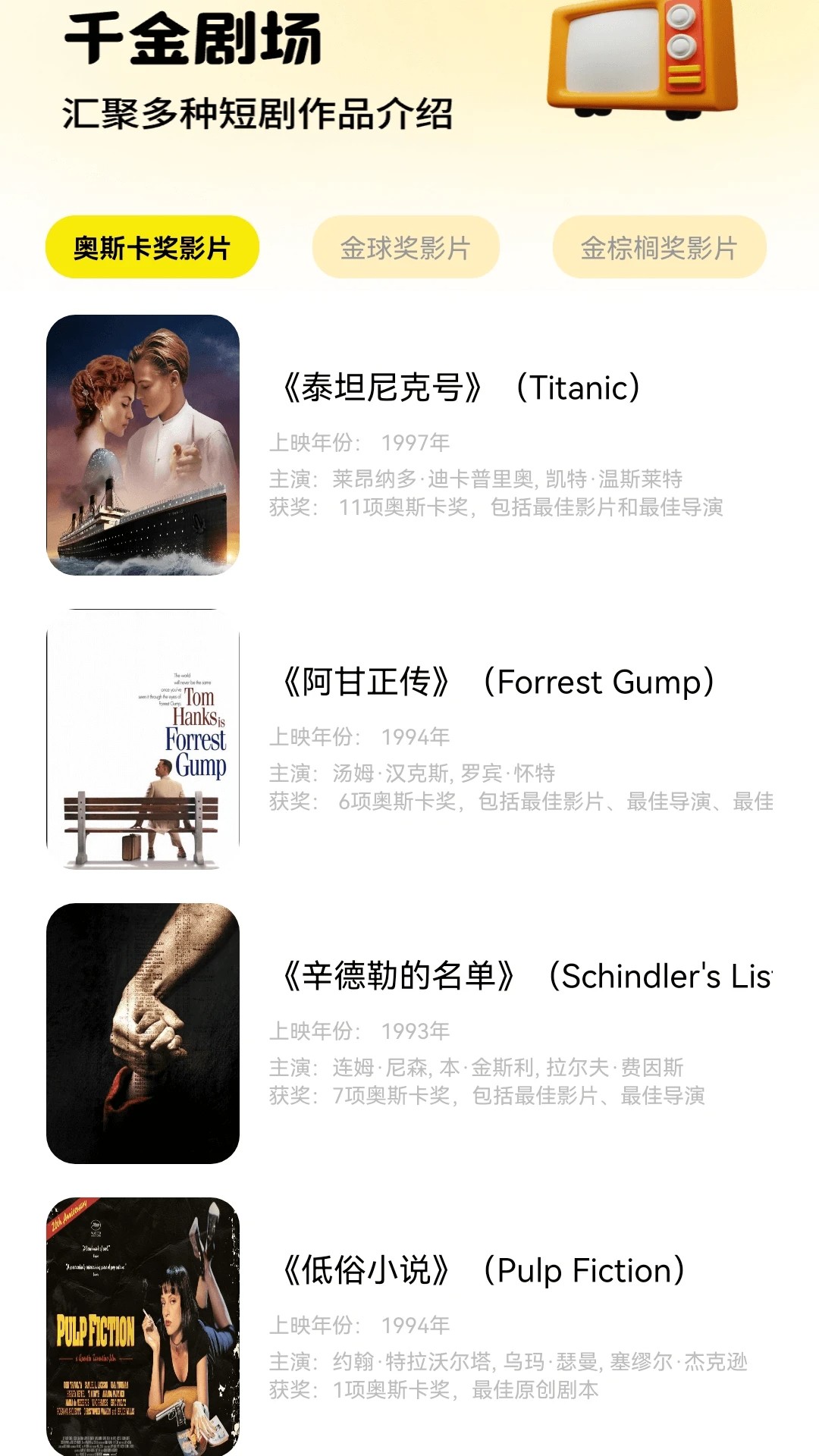Open the 《辛德勒的名单》 movie title link
819x1456 pixels.
pyautogui.click(x=523, y=978)
